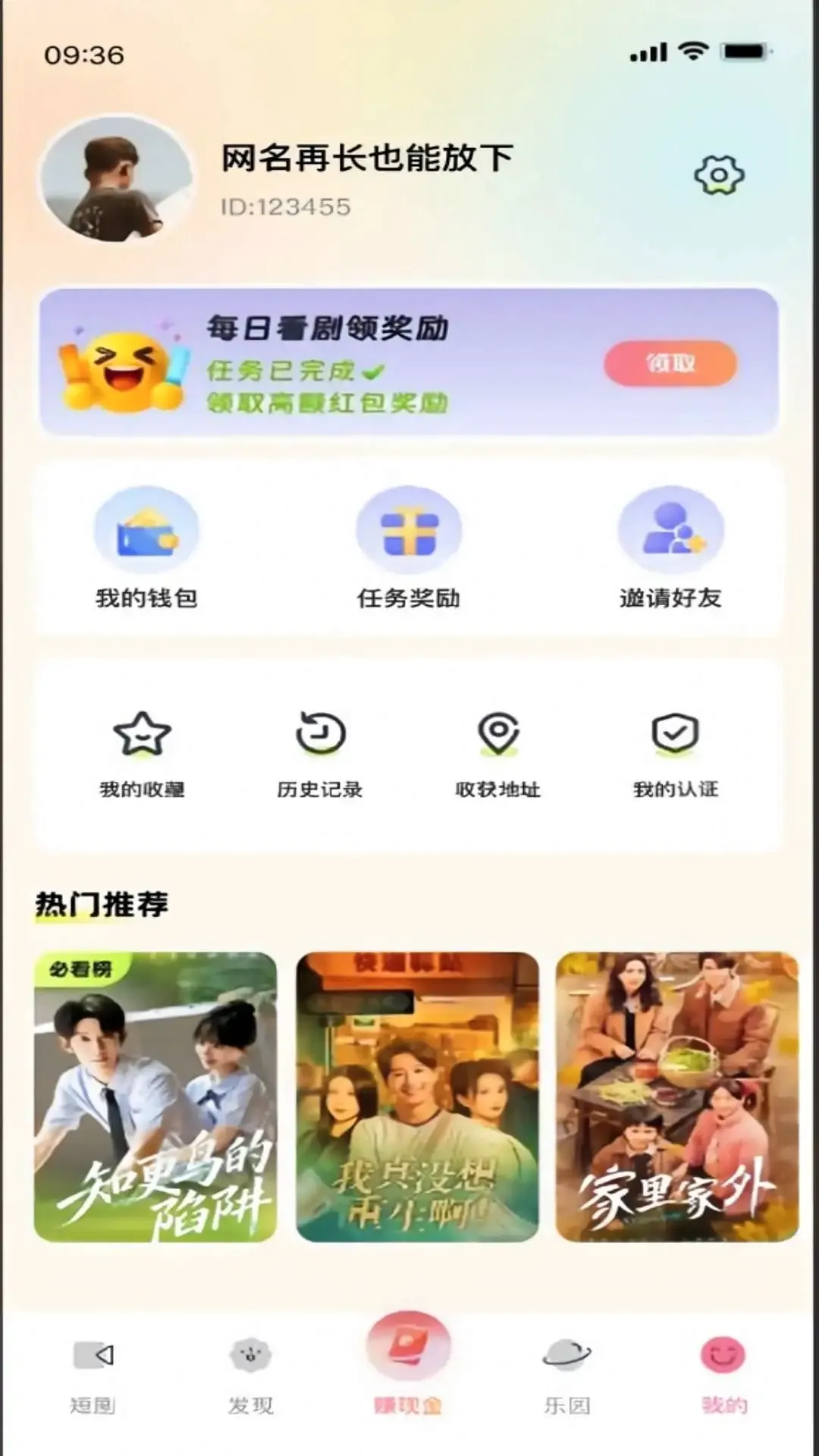Claim the daily reward with 领取 button
The height and width of the screenshot is (1456, 819).
[670, 363]
